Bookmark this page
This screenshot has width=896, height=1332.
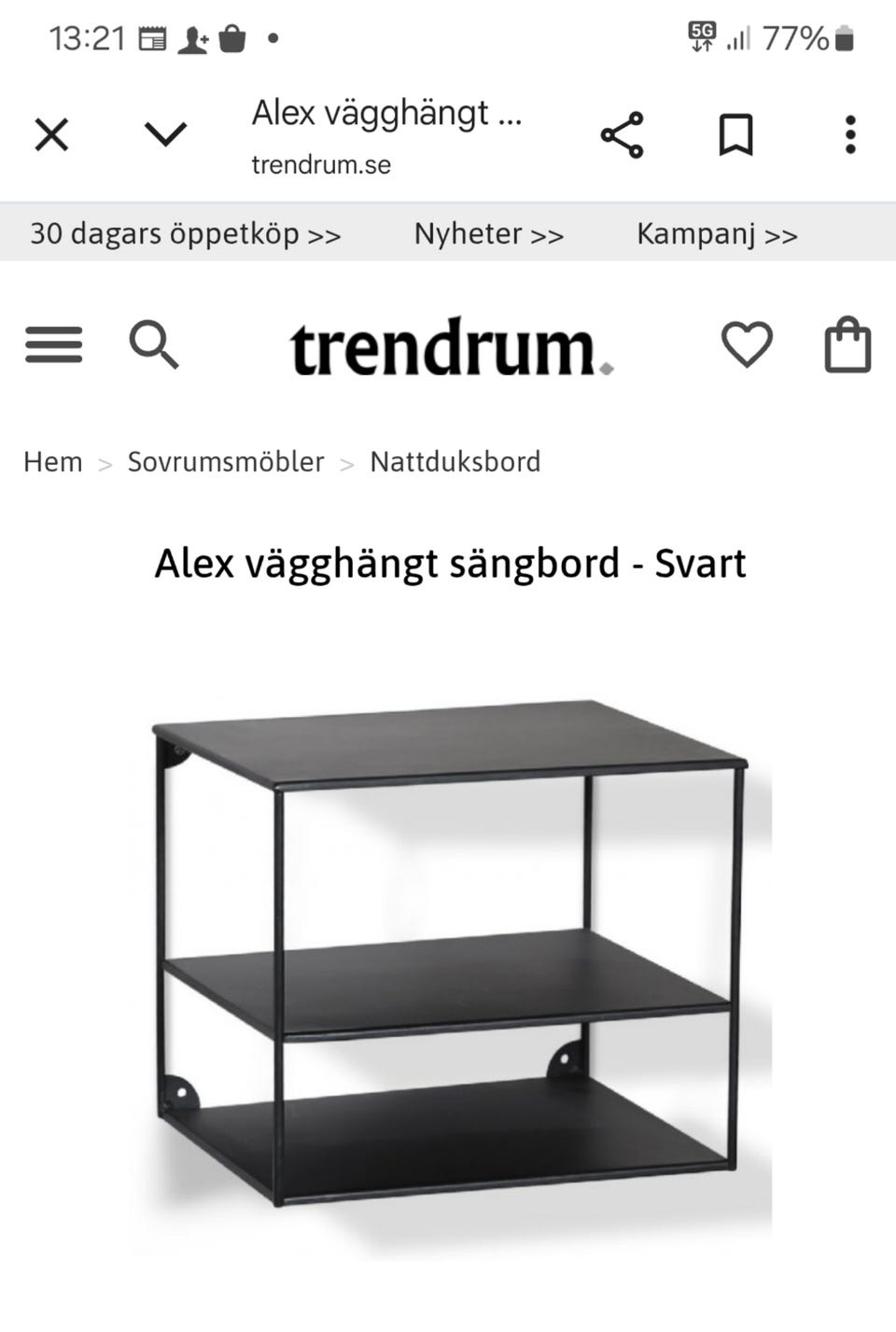point(736,133)
